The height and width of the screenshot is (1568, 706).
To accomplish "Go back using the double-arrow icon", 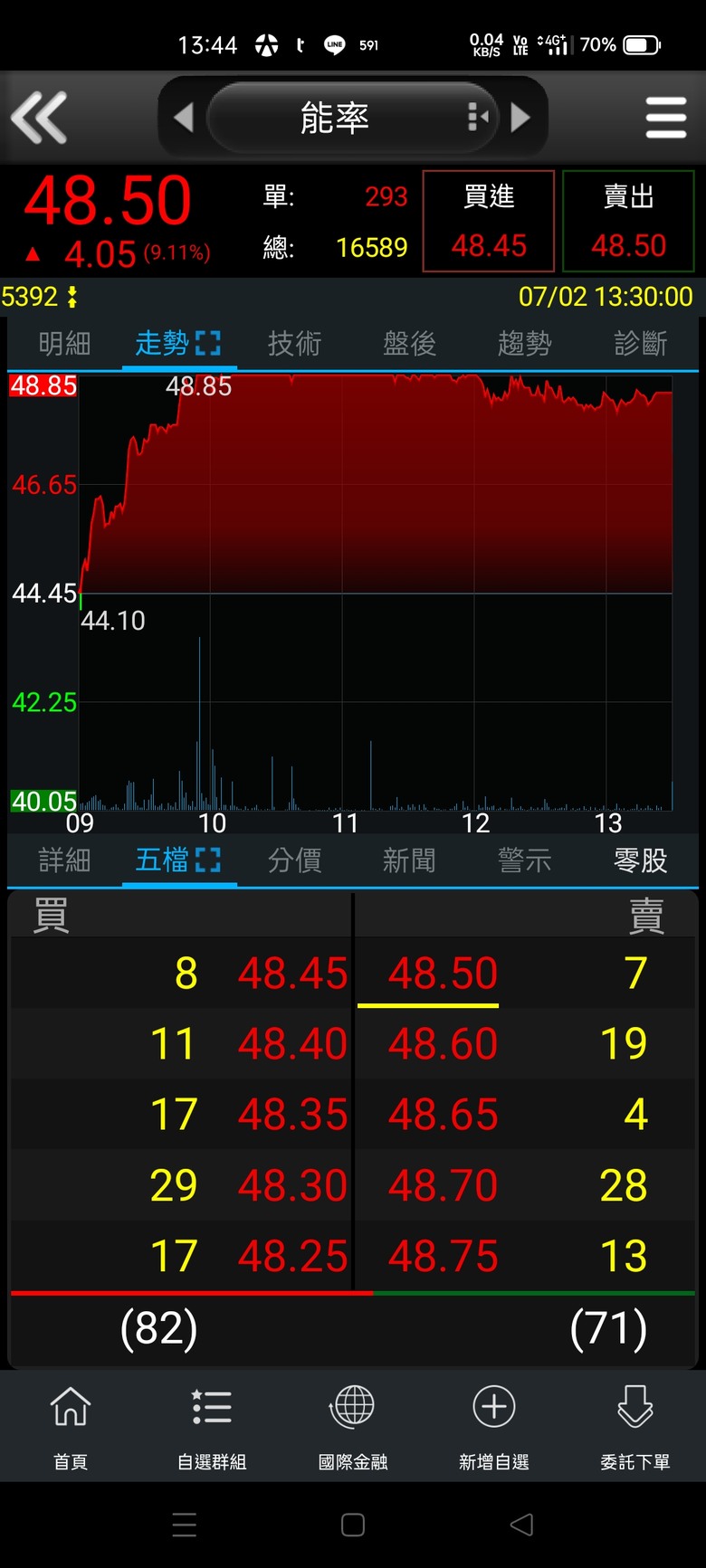I will [x=39, y=118].
